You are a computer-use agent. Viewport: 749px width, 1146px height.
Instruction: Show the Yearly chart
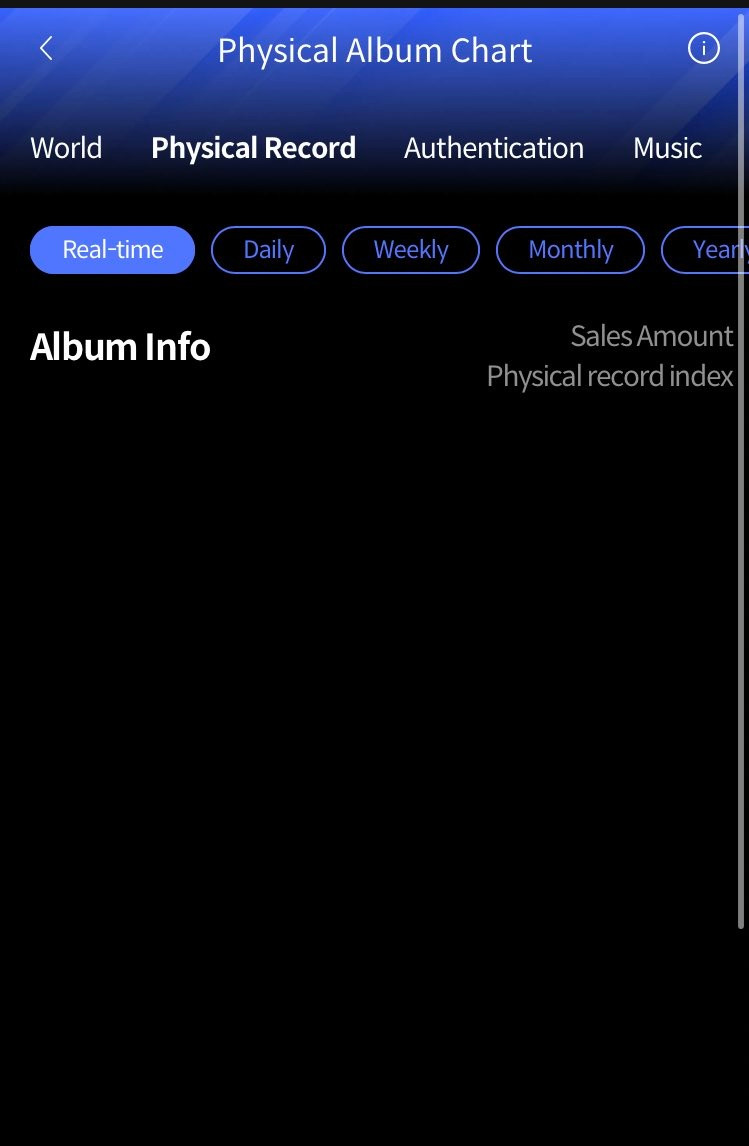pos(712,250)
